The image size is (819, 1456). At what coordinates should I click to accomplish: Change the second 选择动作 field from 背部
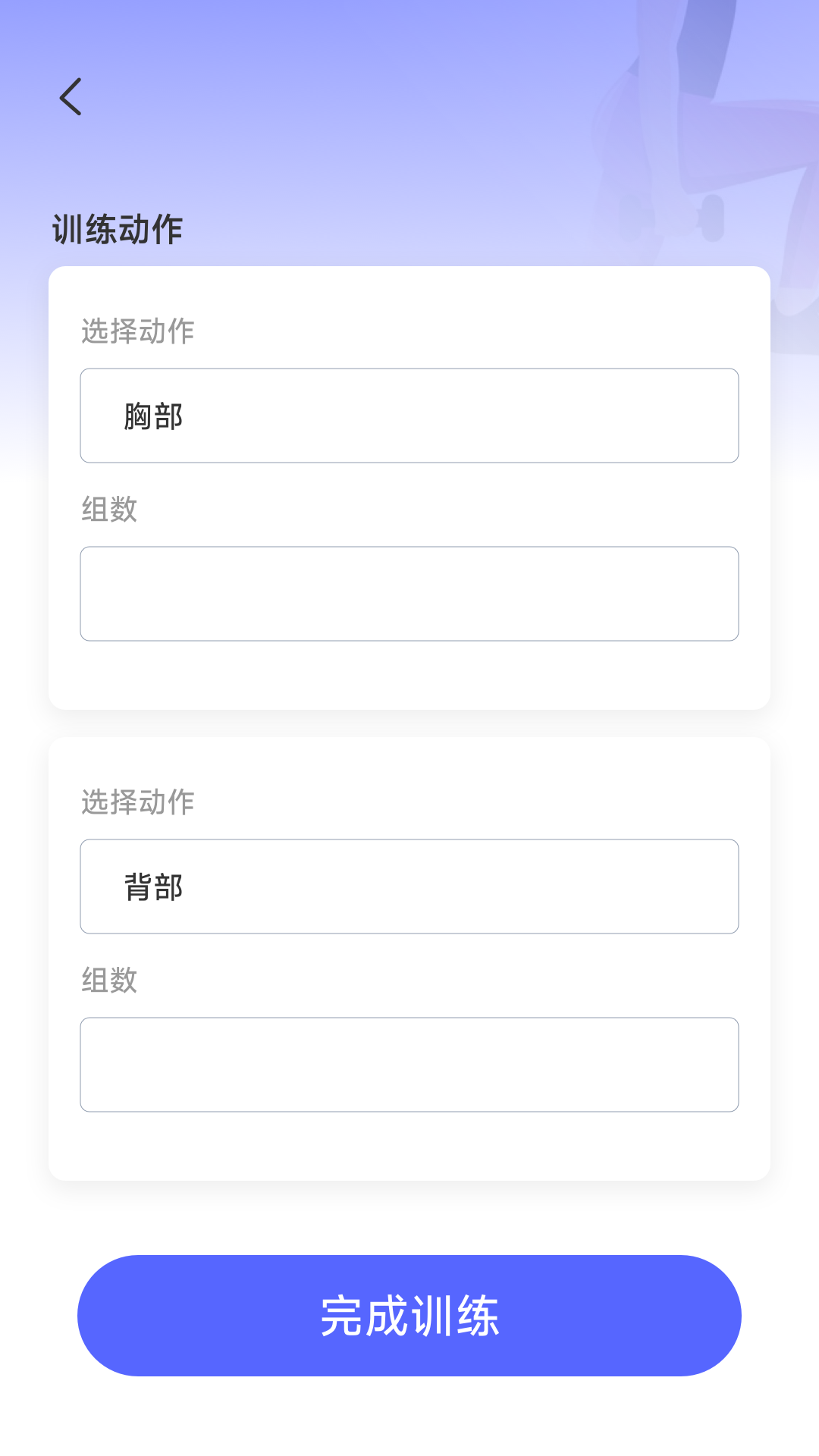pyautogui.click(x=409, y=886)
